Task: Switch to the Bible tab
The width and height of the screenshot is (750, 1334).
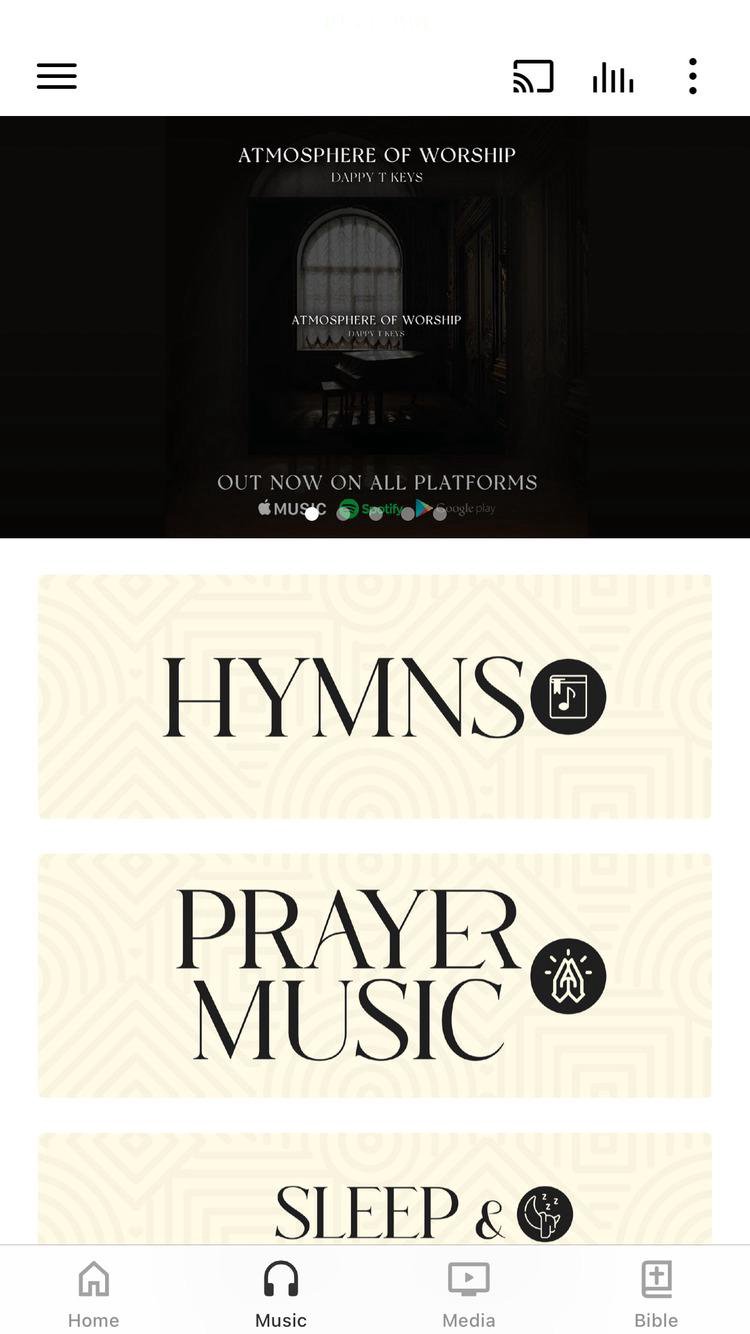Action: coord(656,1294)
